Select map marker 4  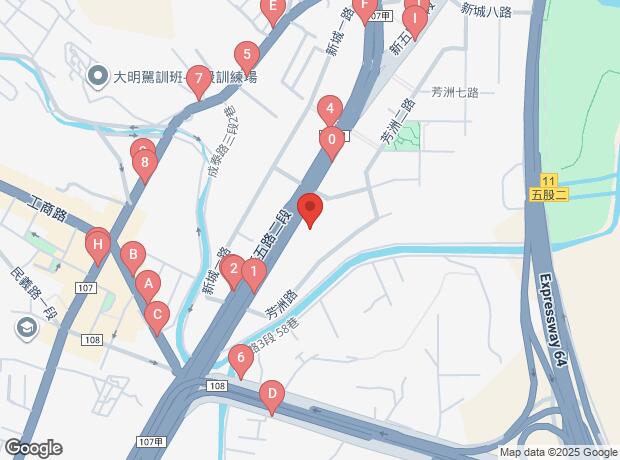pyautogui.click(x=329, y=109)
